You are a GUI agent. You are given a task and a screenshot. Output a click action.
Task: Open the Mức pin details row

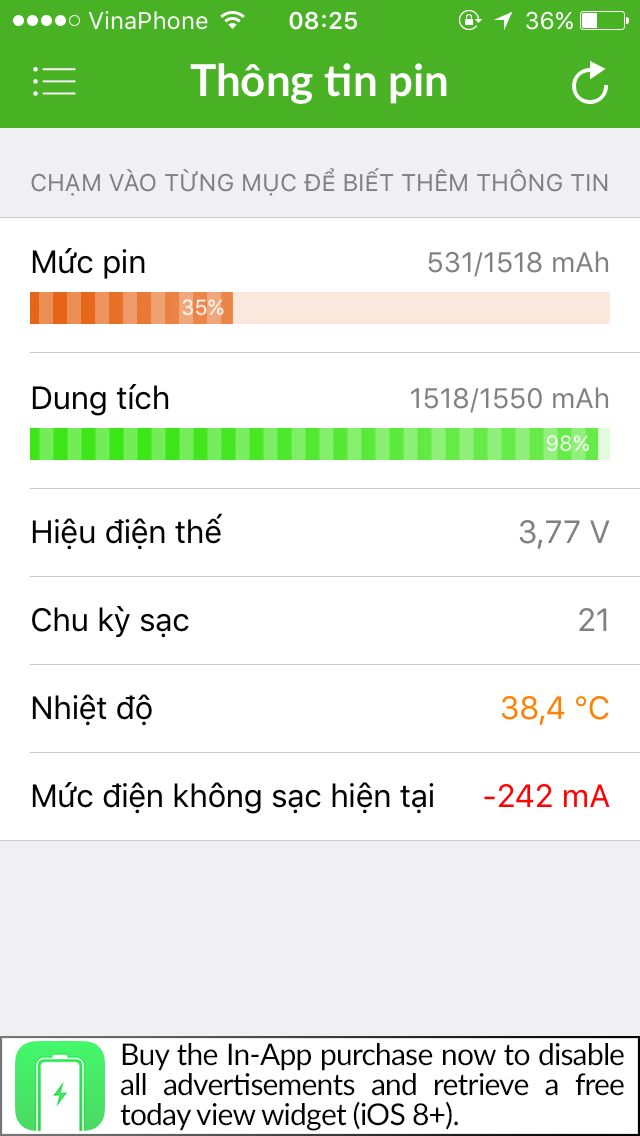point(320,285)
